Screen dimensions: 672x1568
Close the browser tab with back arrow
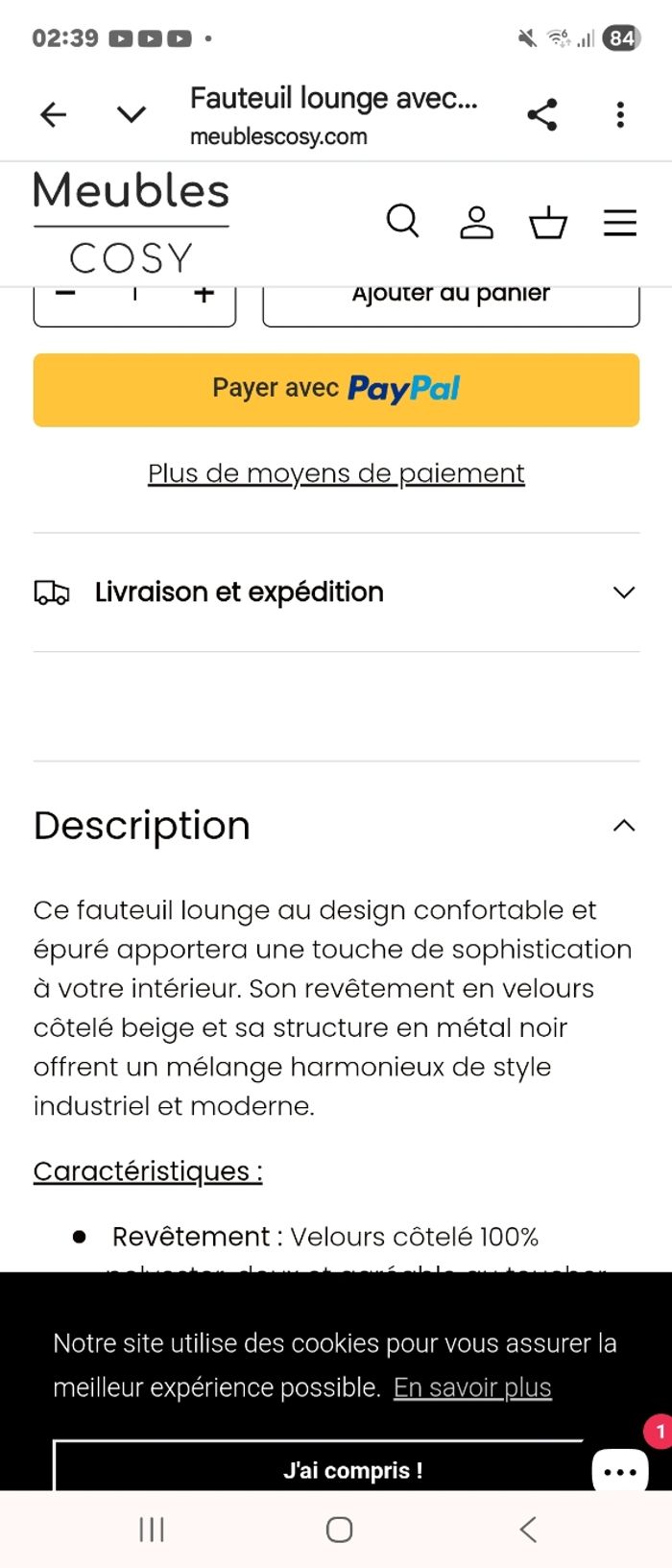click(x=54, y=115)
